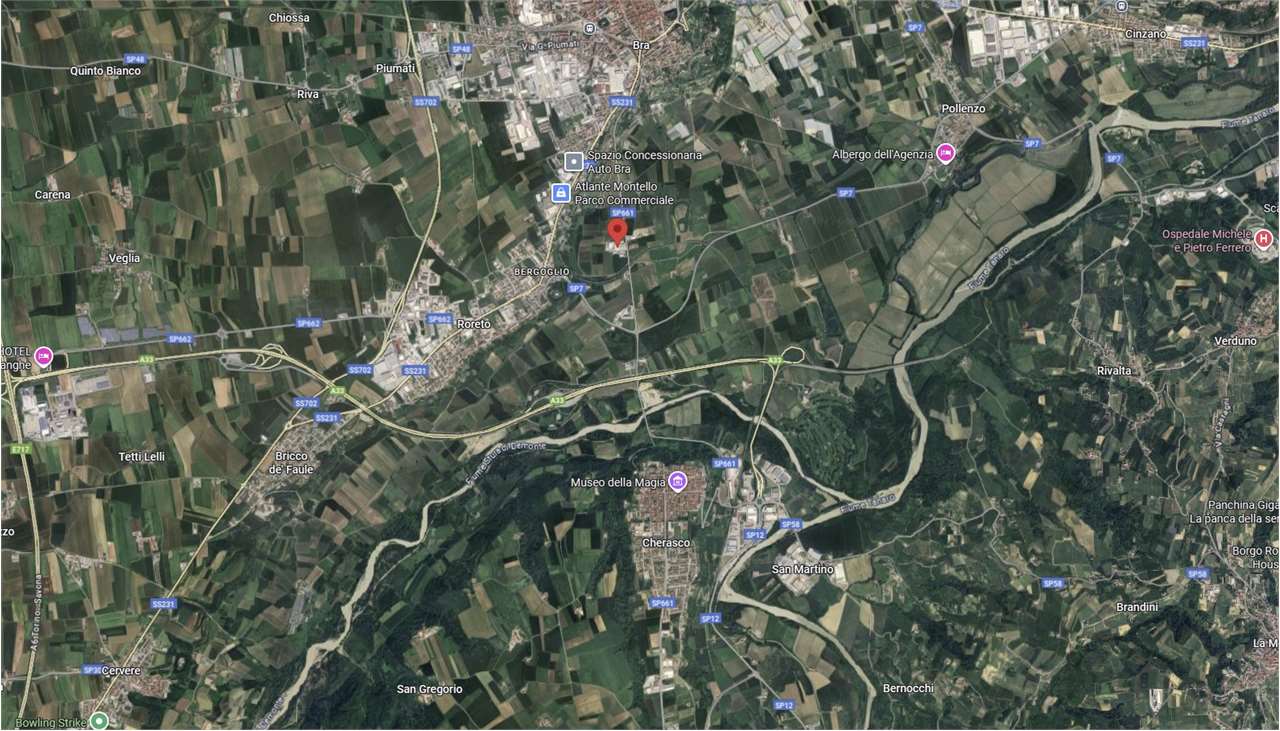Open Spazio Concessionaria Auto Bra marker

click(x=574, y=161)
